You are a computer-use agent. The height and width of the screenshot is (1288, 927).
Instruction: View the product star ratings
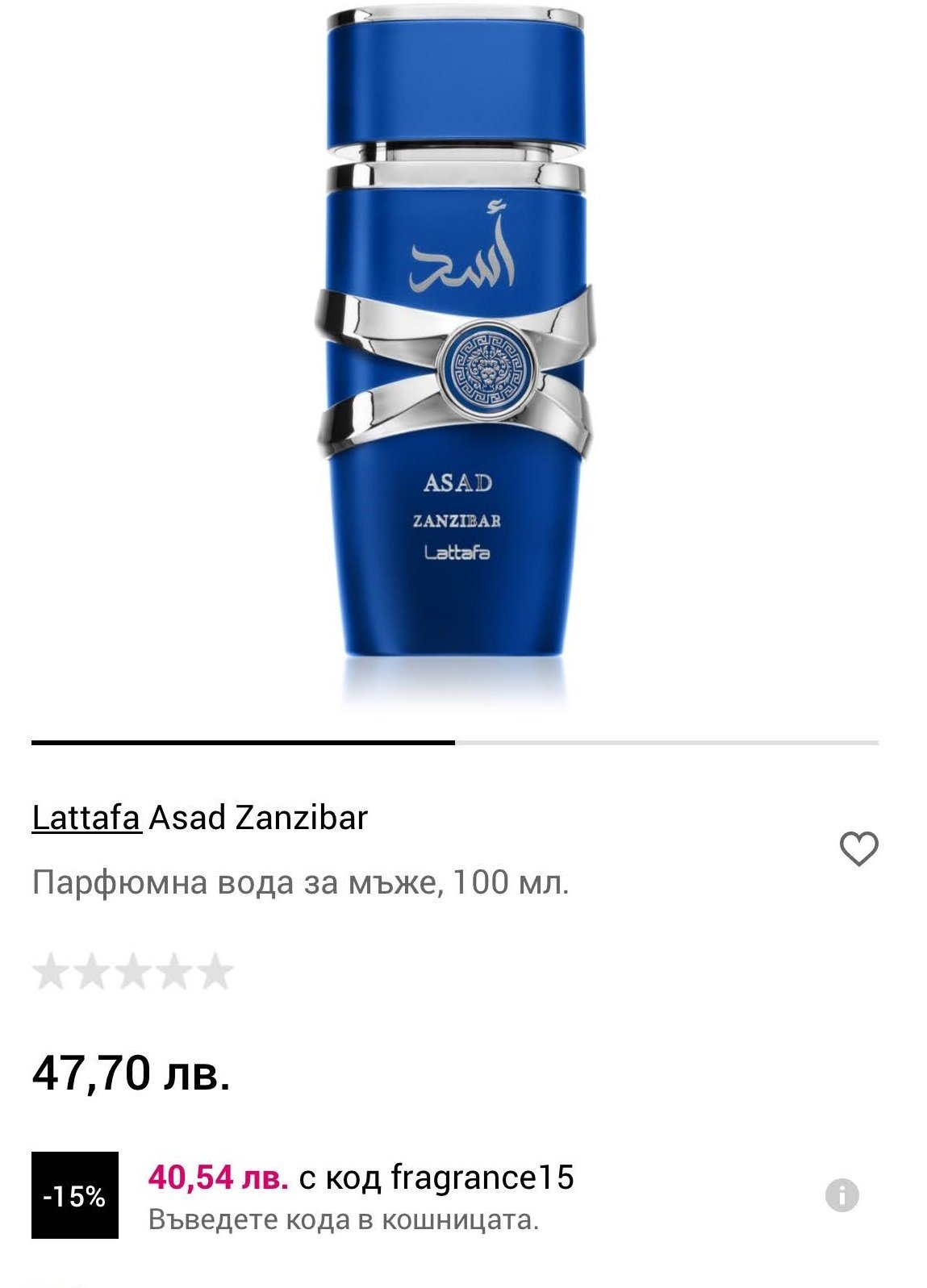coord(133,972)
